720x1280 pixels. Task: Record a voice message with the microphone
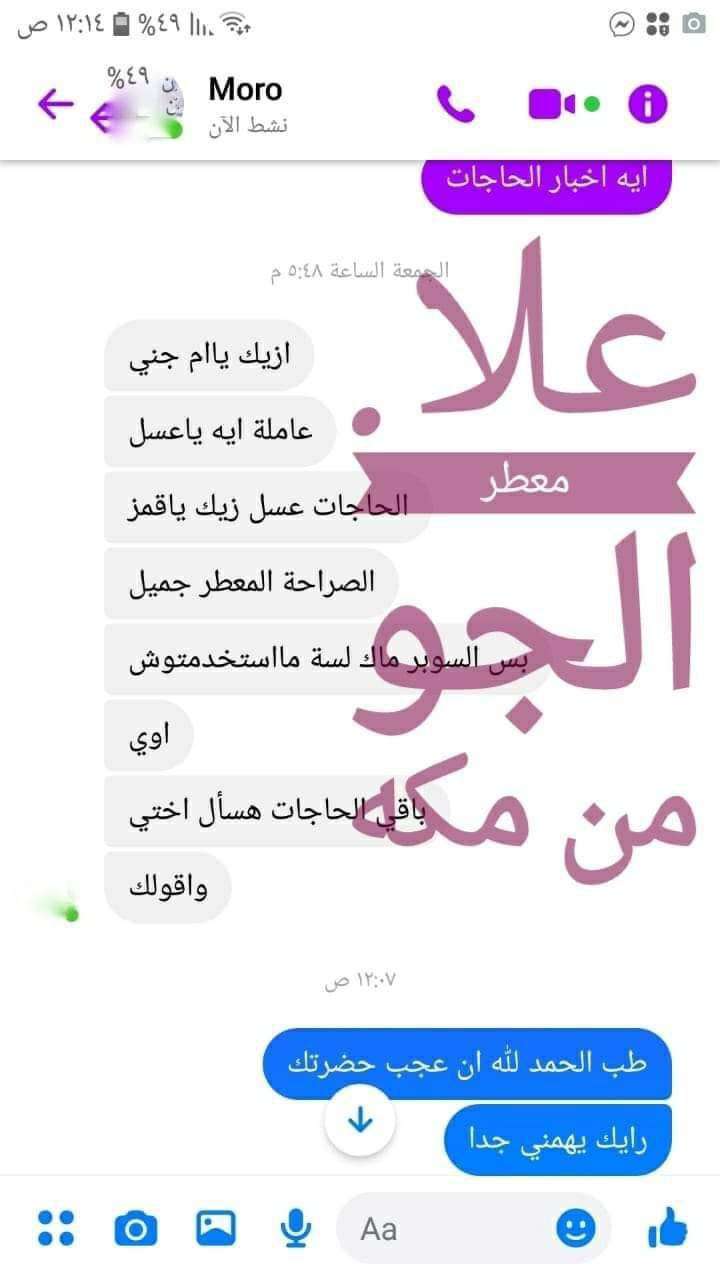pyautogui.click(x=294, y=1228)
